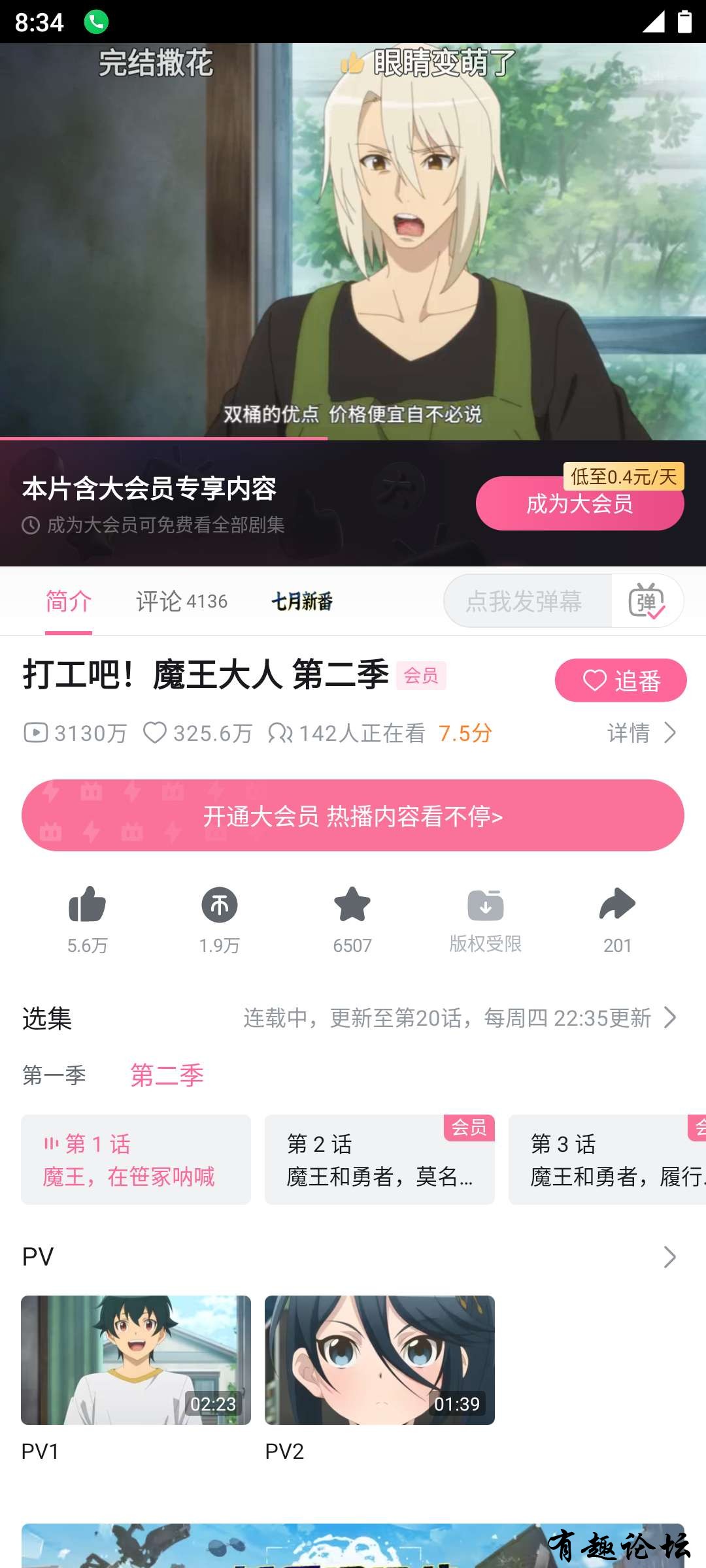The height and width of the screenshot is (1568, 706).
Task: Share via the arrow icon
Action: point(617,906)
